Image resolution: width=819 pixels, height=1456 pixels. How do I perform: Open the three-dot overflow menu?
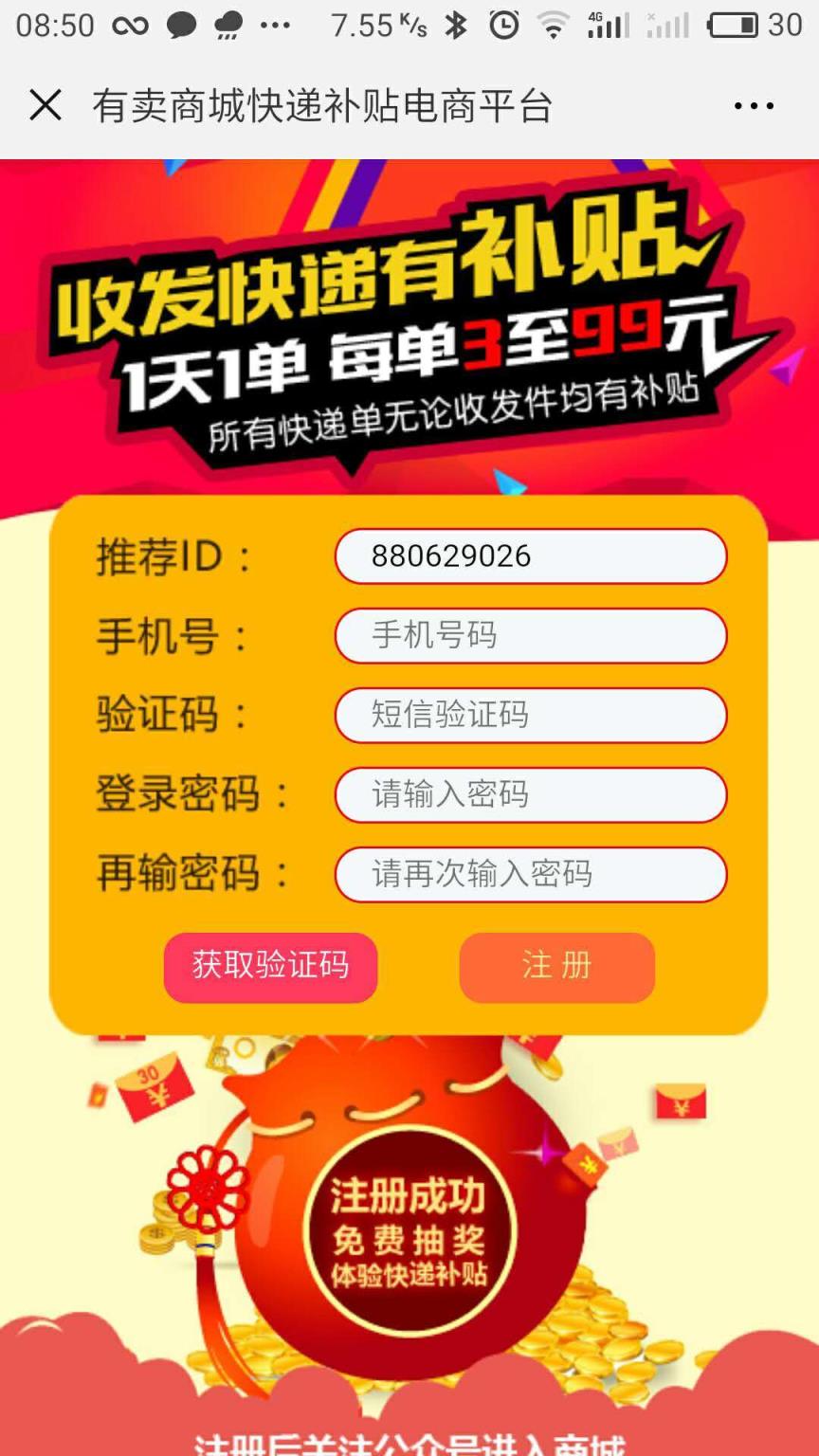pyautogui.click(x=754, y=106)
